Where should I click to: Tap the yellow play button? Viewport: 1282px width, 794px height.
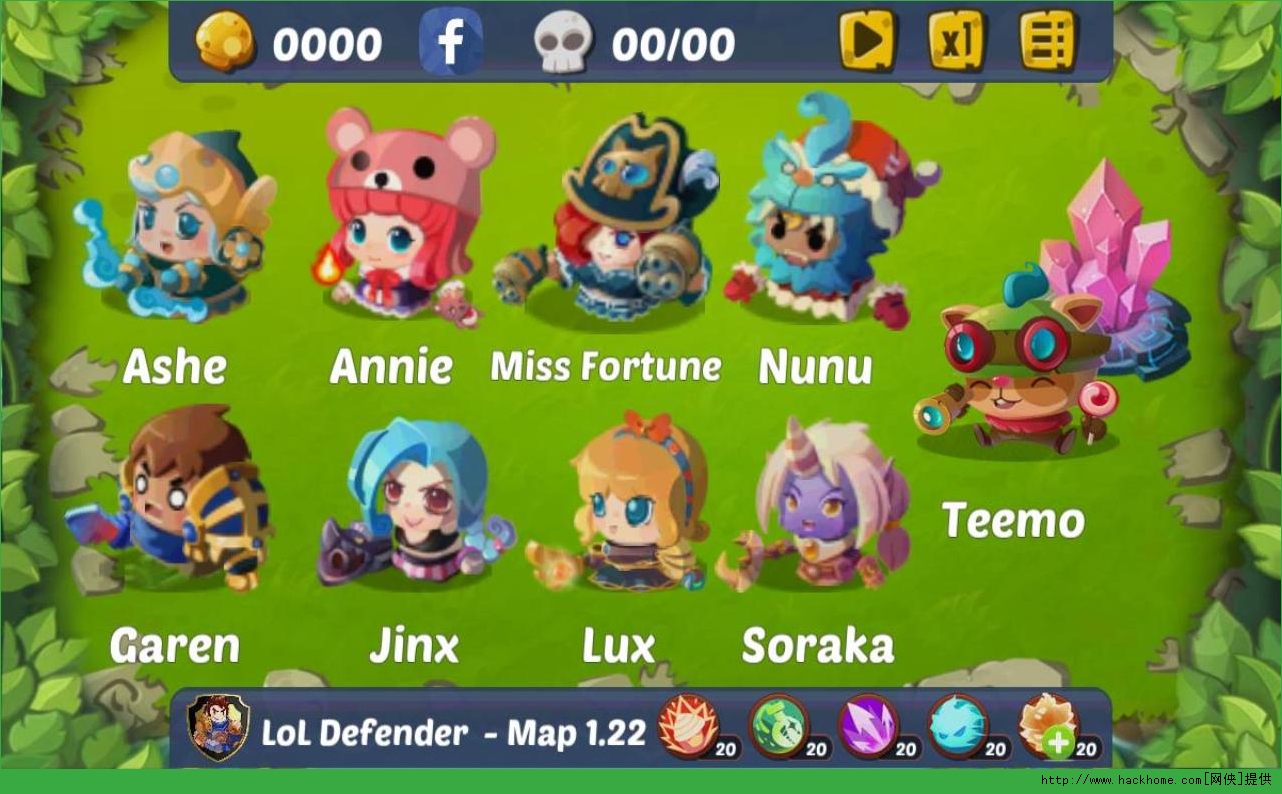pos(866,42)
